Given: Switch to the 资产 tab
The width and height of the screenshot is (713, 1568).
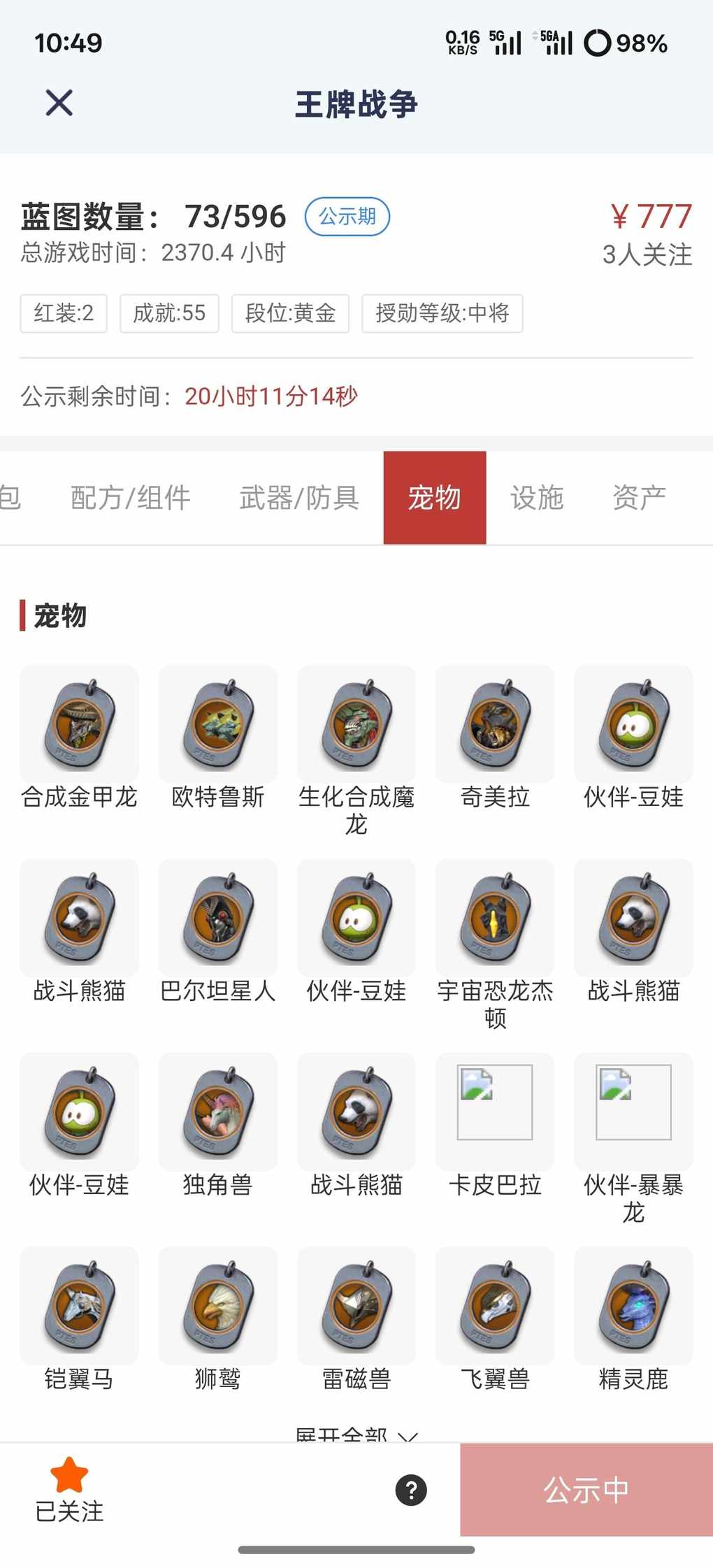Looking at the screenshot, I should tap(639, 498).
